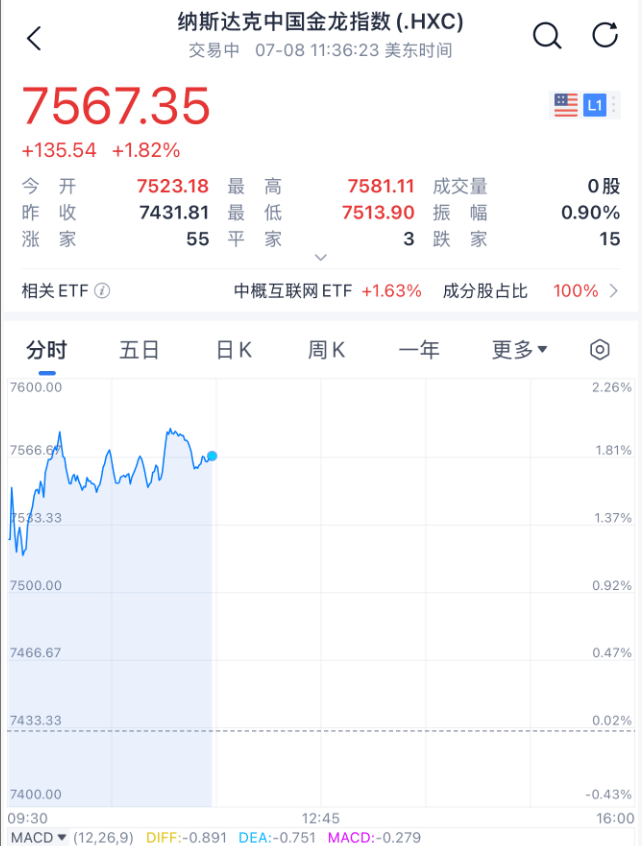Switch to the 分时 chart tab
The image size is (642, 846).
coord(46,350)
